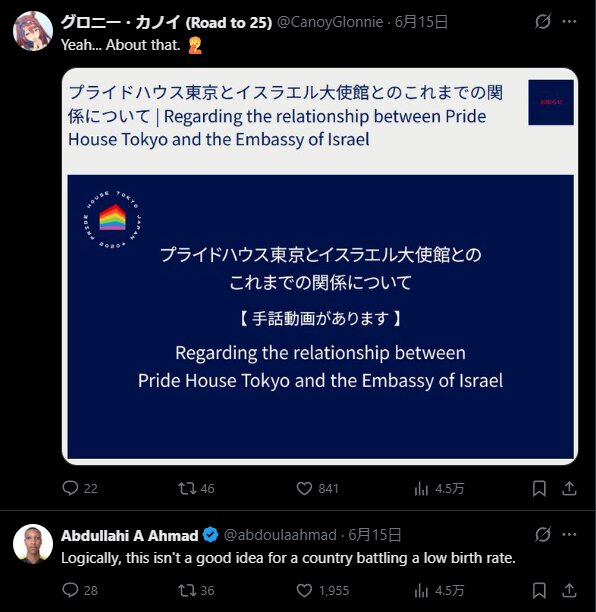Open グロニー・カノイ's profile avatar
596x612 pixels.
[33, 31]
